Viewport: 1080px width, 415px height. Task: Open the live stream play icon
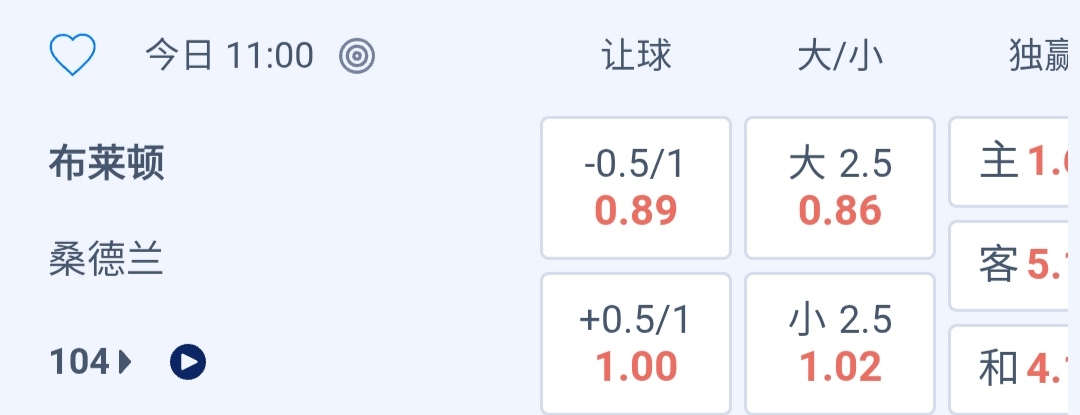coord(188,362)
